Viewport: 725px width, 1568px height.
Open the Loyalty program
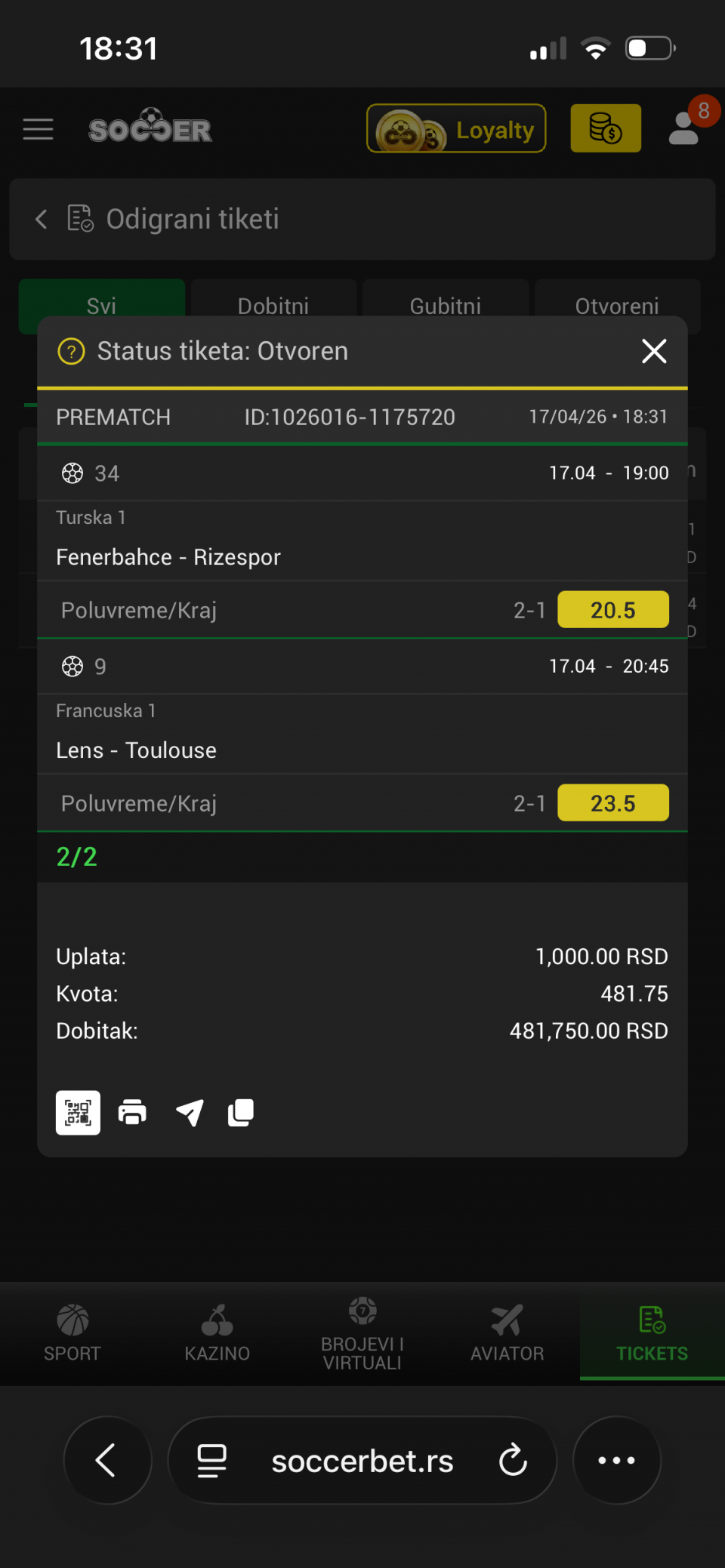[x=456, y=129]
